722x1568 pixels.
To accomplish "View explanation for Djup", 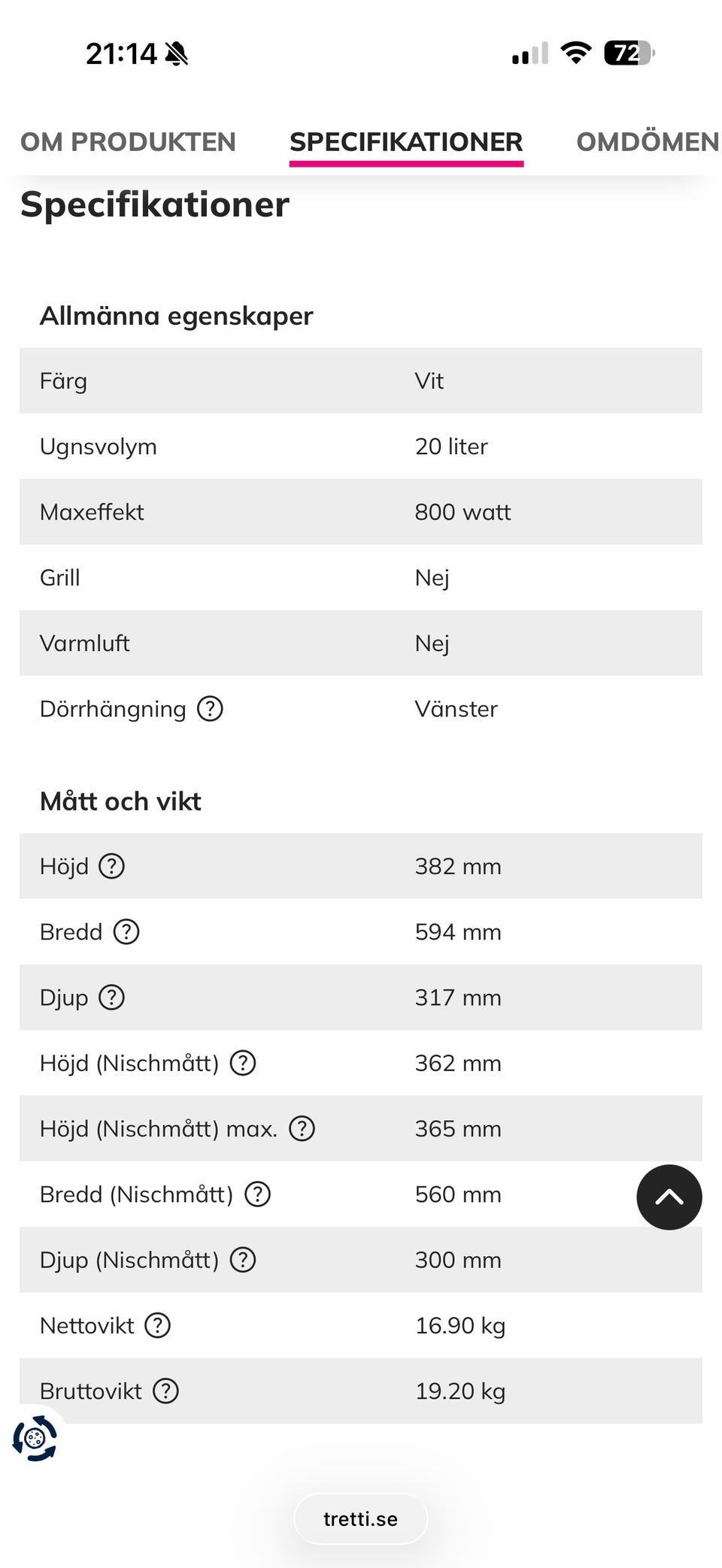I will tap(112, 997).
